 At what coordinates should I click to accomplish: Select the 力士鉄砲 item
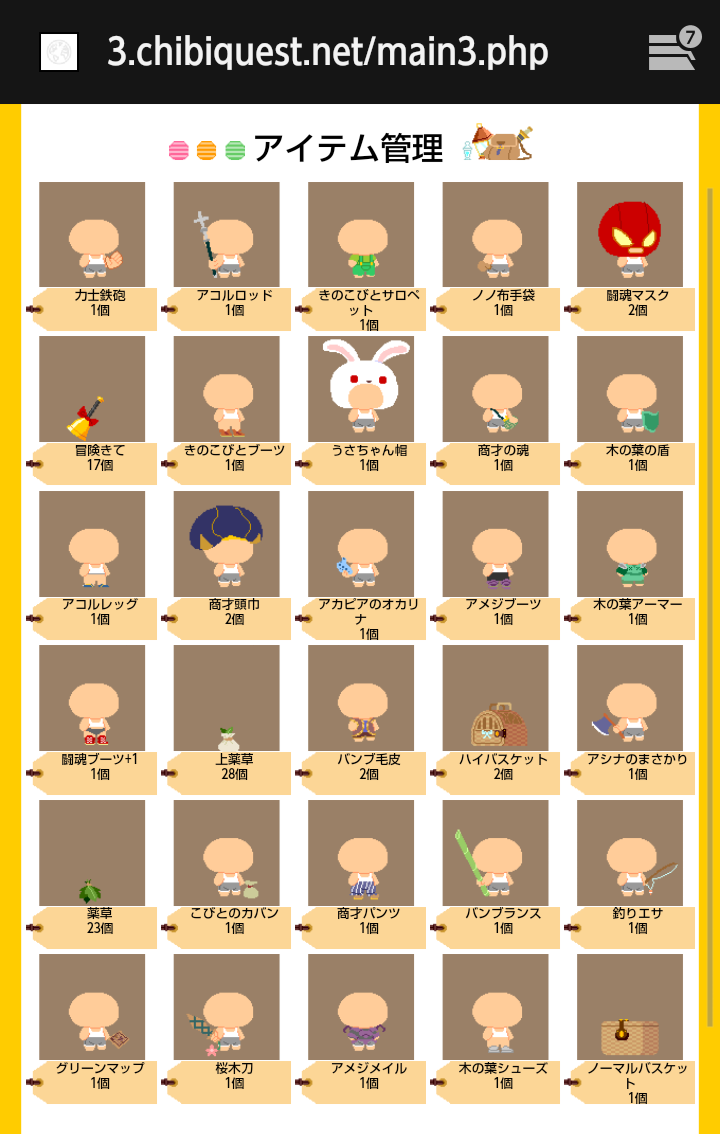click(92, 235)
